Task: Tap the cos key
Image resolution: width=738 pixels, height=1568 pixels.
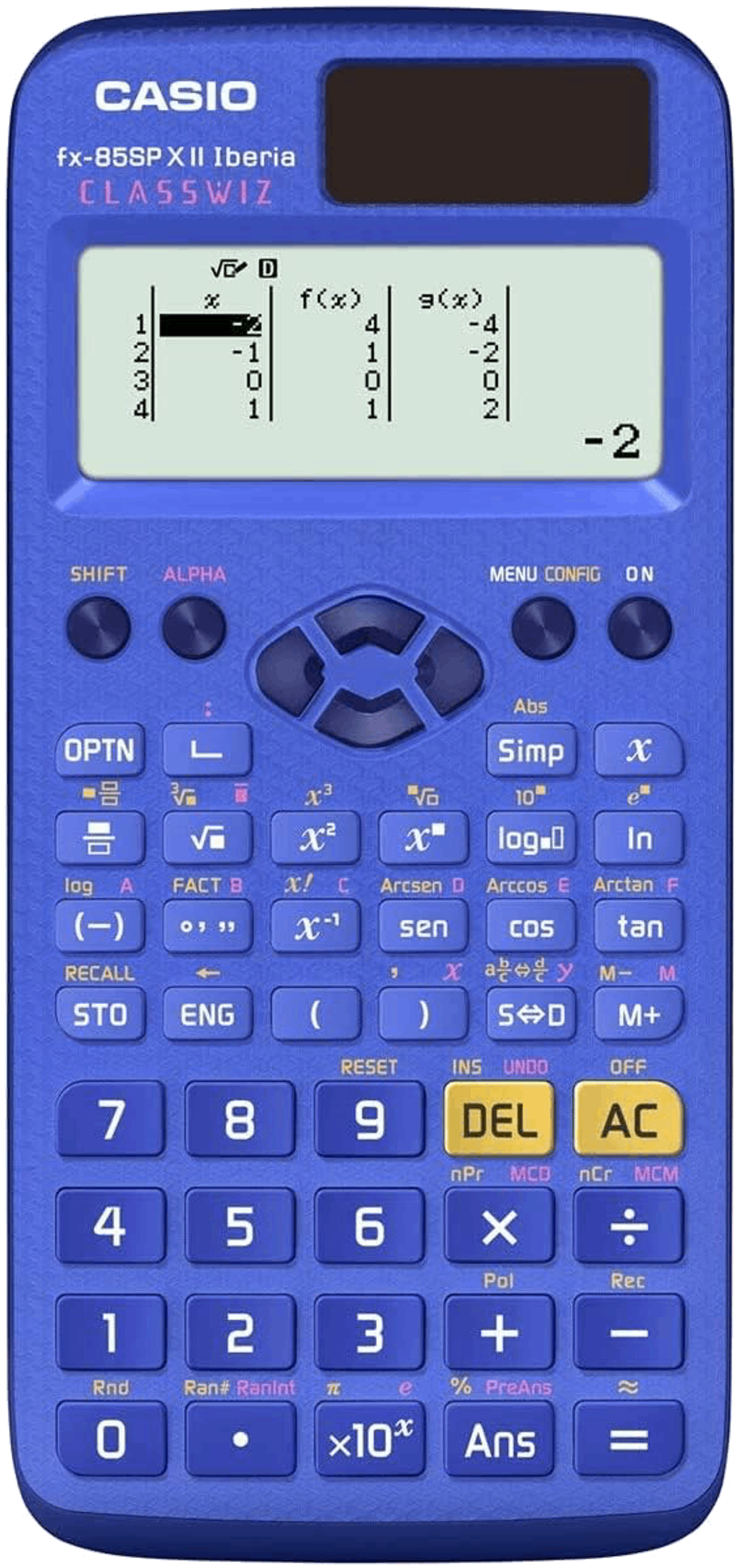Action: 531,926
